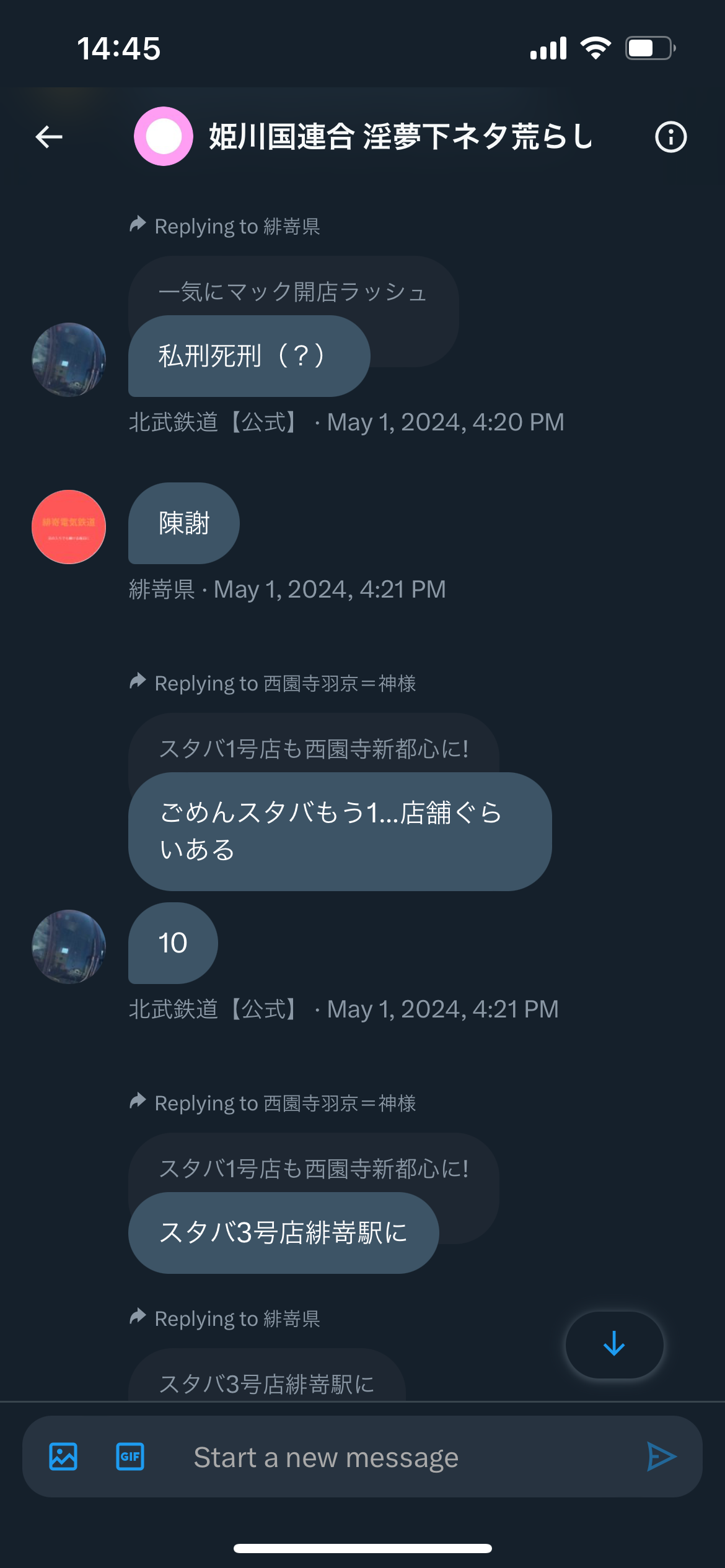Open quoted message above ごめんスタバもう1…店舗ぐらいある

(314, 748)
